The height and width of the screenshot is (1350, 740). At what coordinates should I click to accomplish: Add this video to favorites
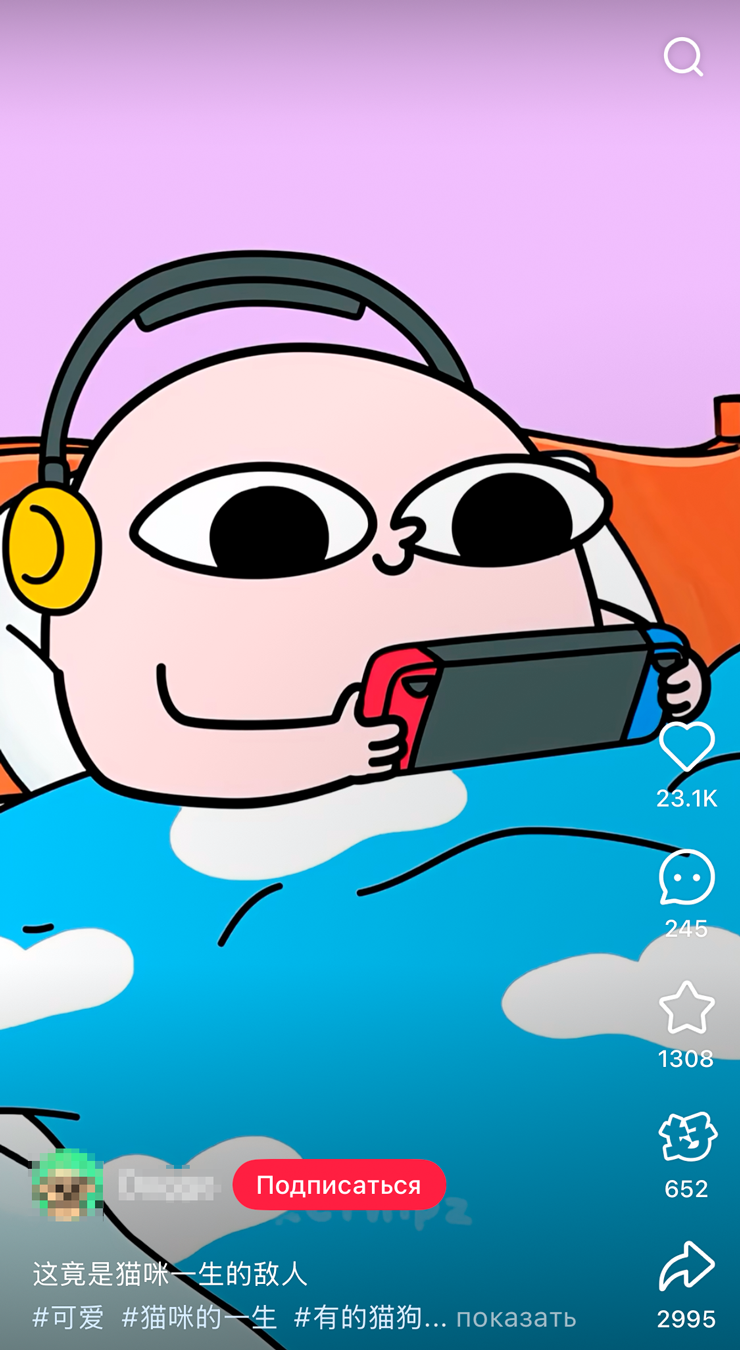tap(686, 1008)
